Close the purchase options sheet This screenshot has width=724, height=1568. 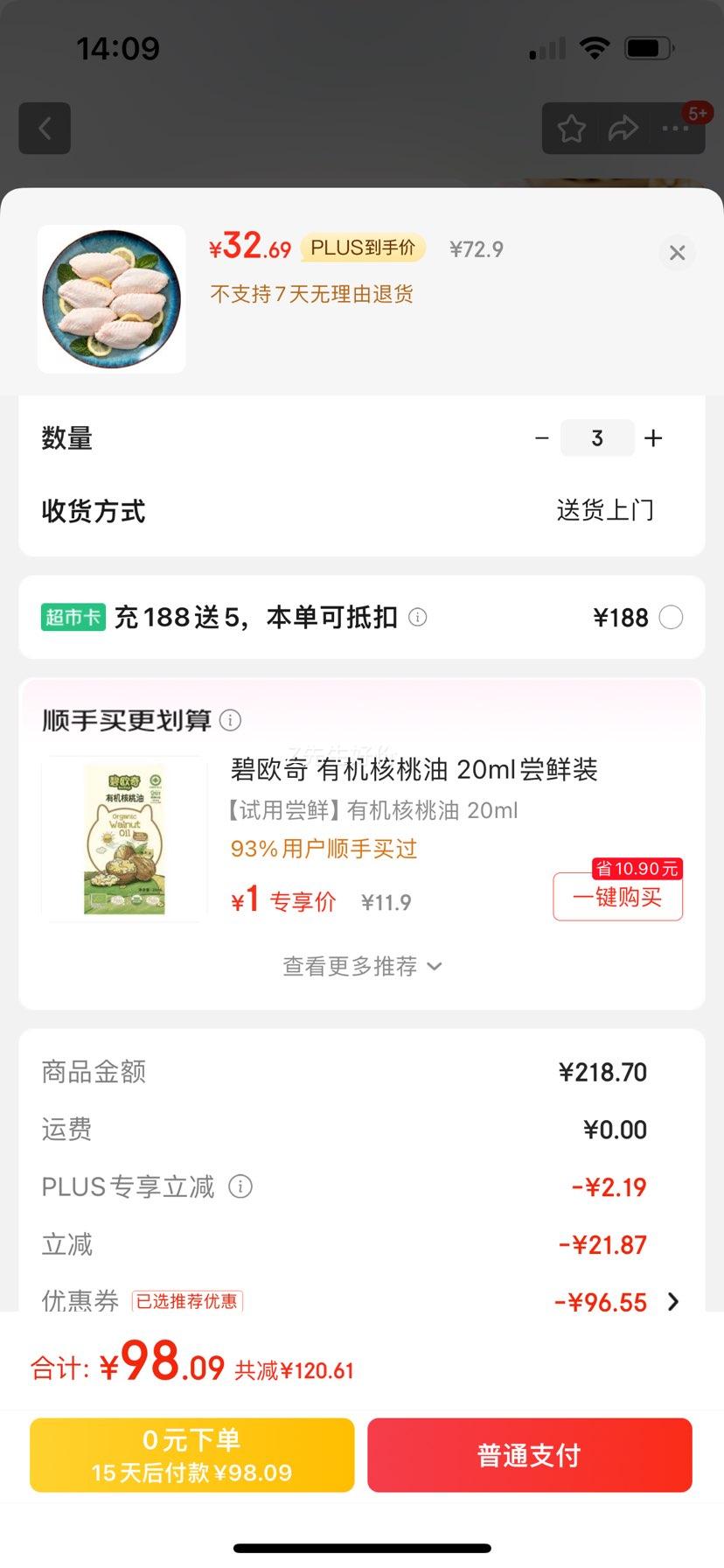677,253
